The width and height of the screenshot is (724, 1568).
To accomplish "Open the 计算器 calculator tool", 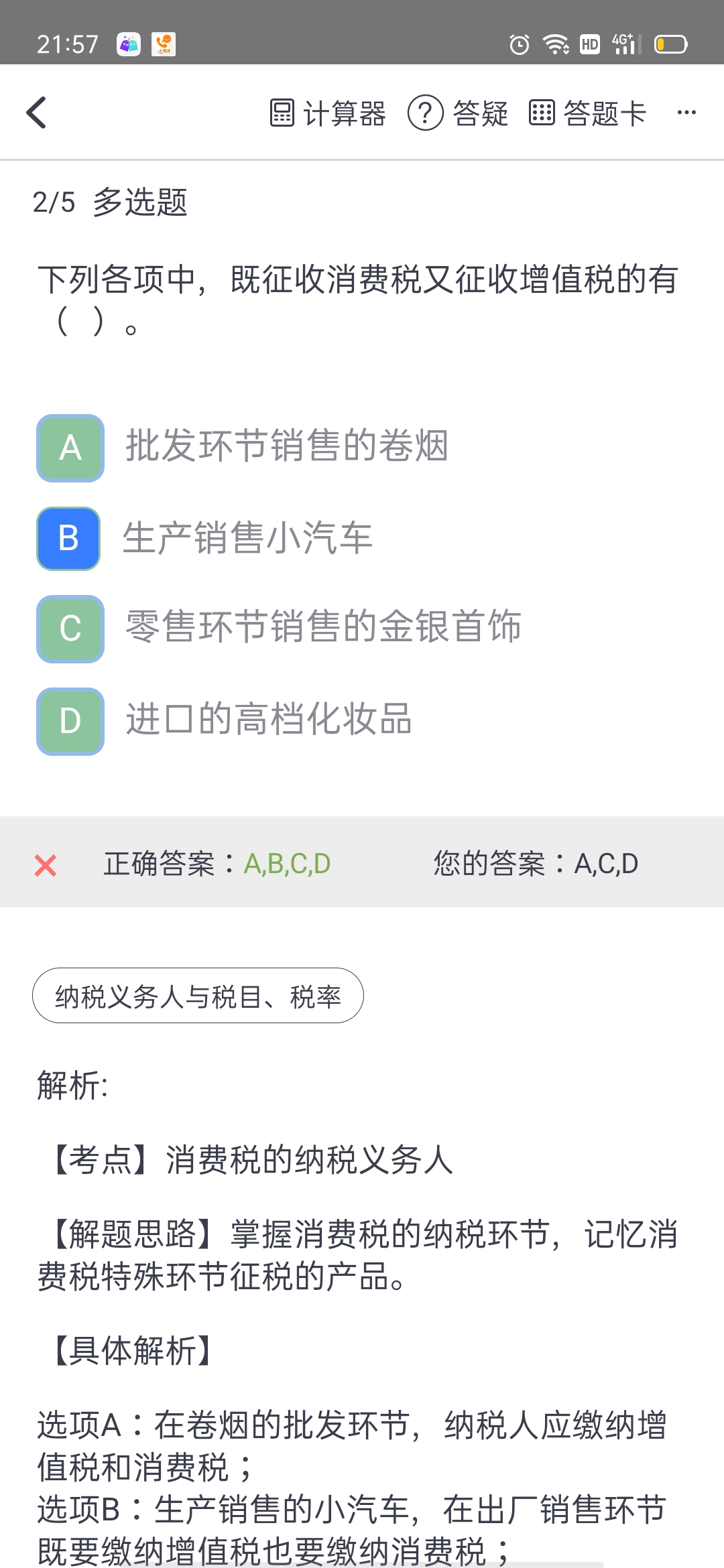I will [328, 113].
